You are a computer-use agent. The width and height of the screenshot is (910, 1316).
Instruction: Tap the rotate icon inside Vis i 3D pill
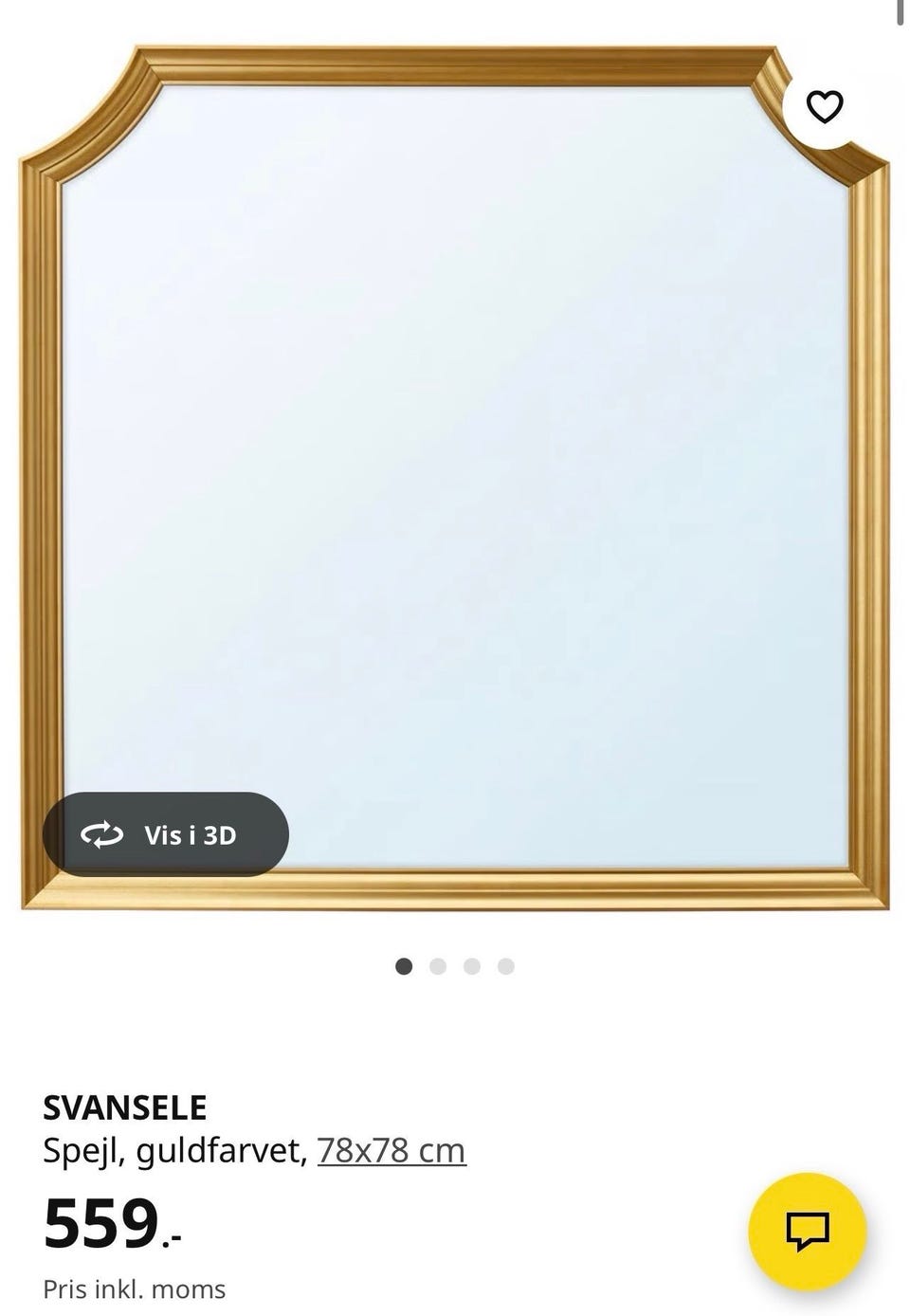pos(104,834)
